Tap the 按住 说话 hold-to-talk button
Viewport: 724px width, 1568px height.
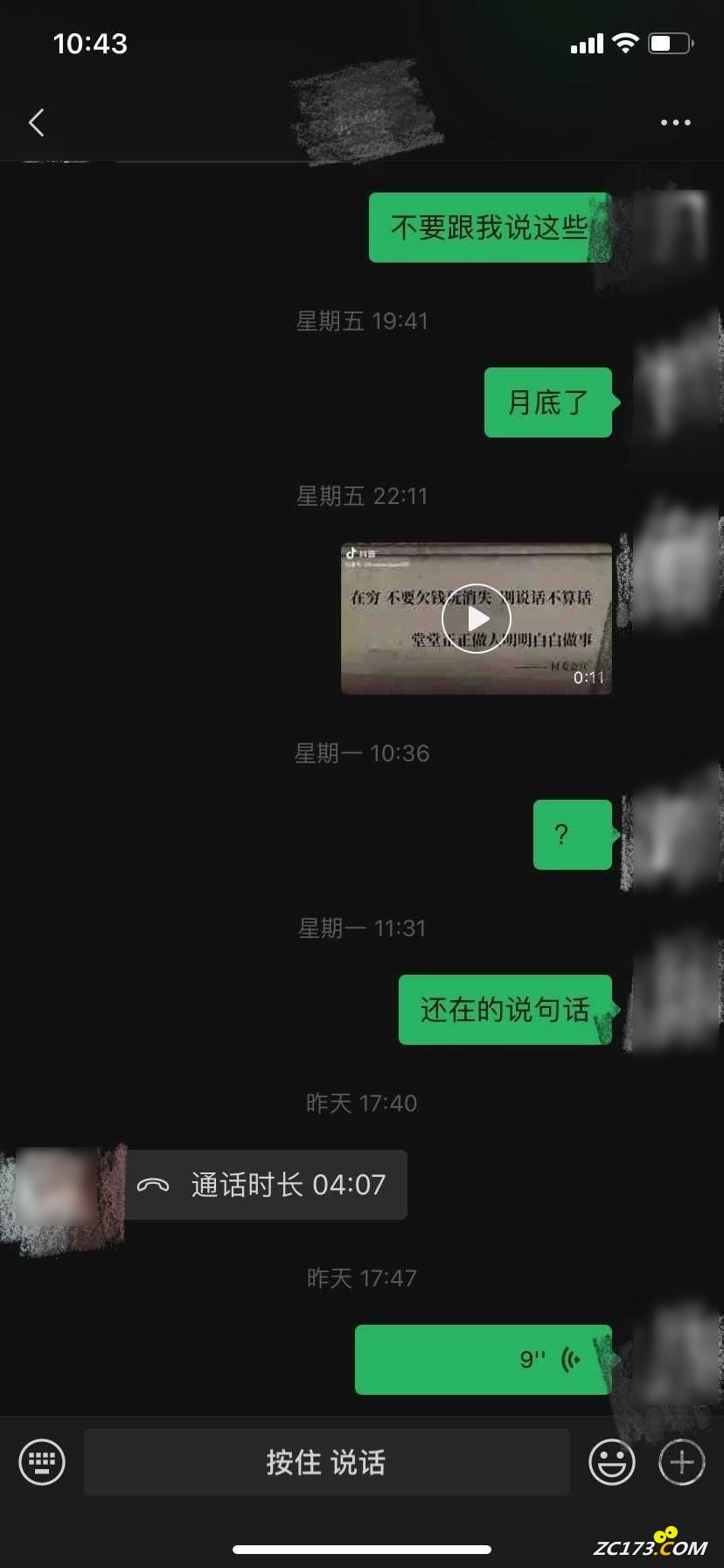point(326,1462)
